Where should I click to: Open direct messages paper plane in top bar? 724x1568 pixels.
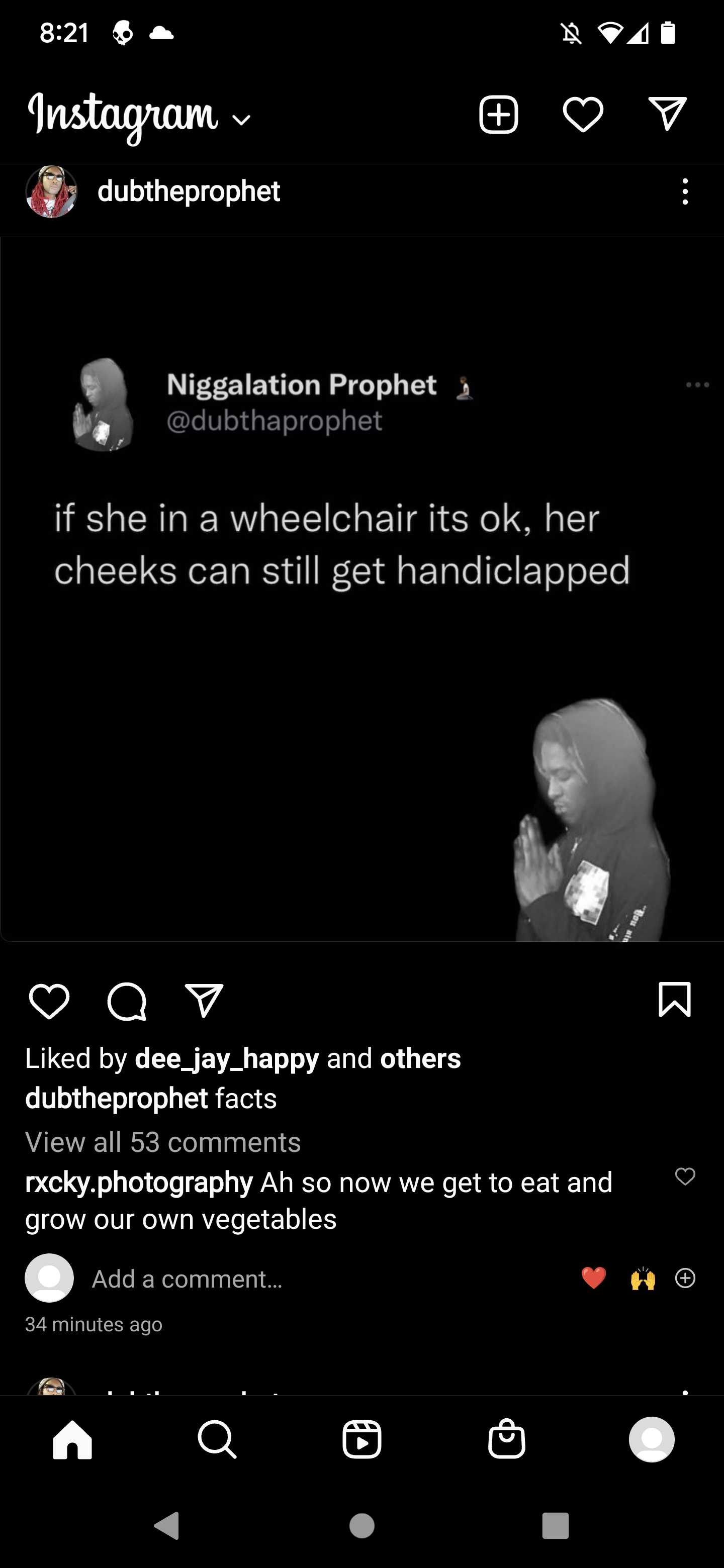[667, 114]
